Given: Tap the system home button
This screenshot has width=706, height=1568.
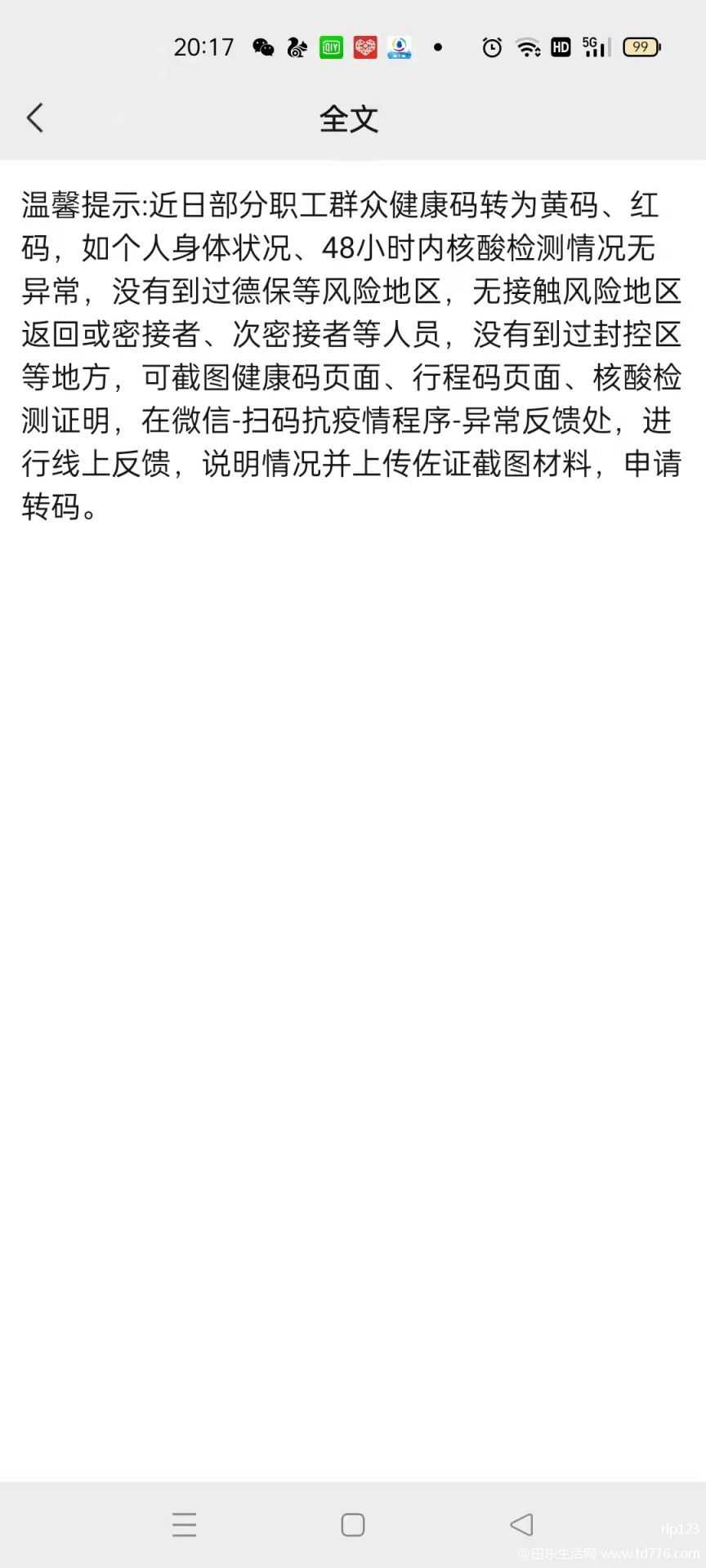Looking at the screenshot, I should click(x=353, y=1525).
